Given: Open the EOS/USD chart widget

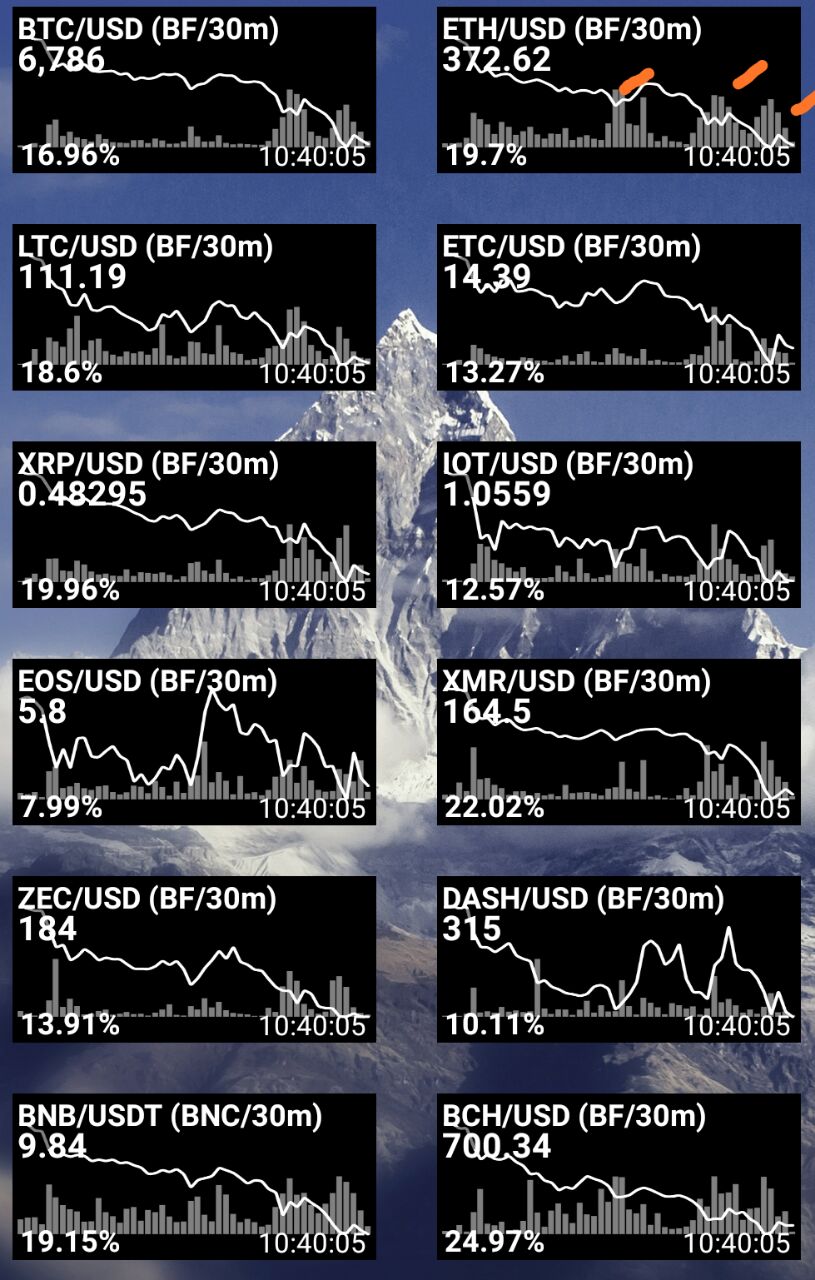Looking at the screenshot, I should point(194,741).
